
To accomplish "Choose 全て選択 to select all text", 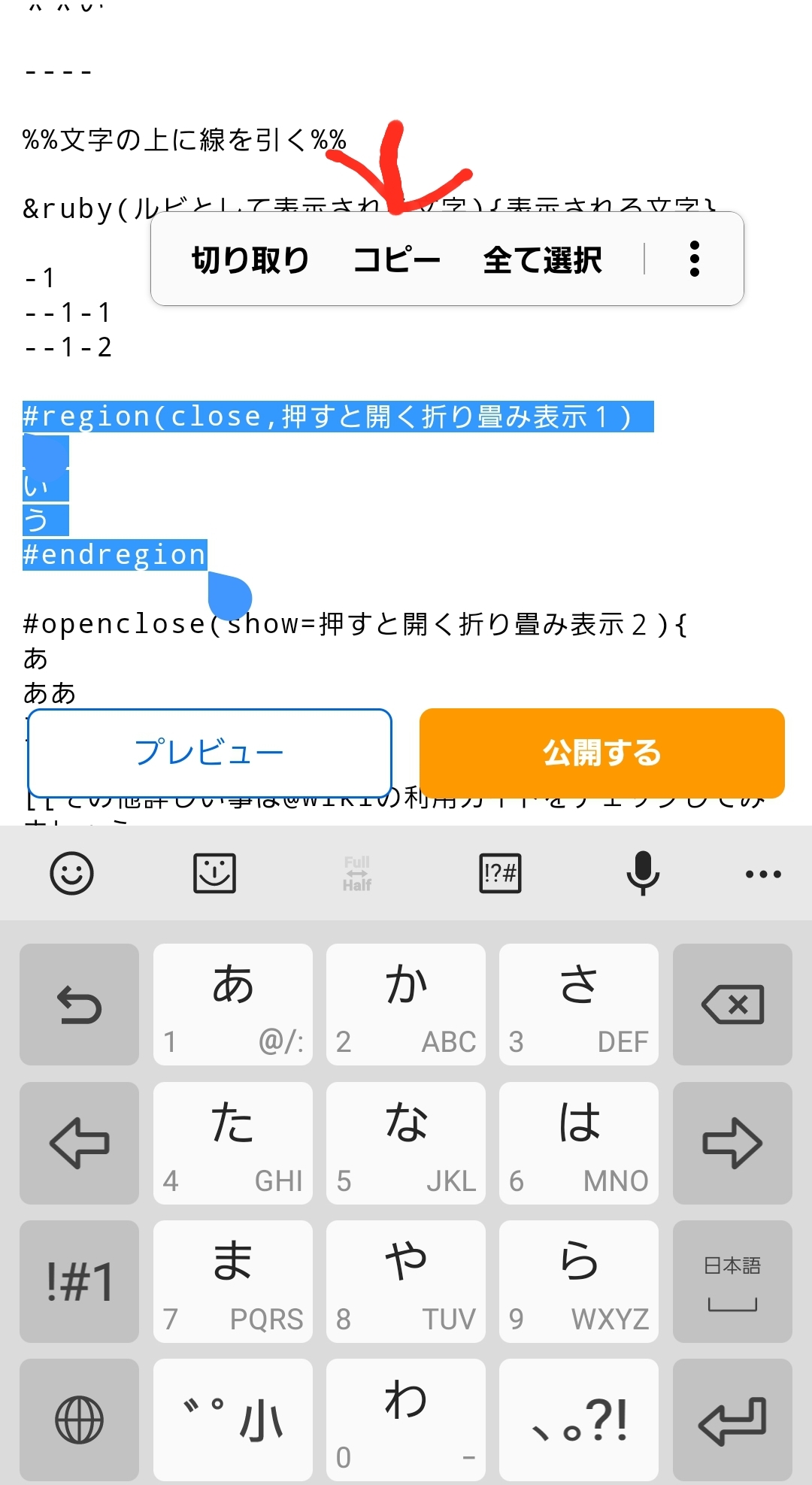I will 542,260.
